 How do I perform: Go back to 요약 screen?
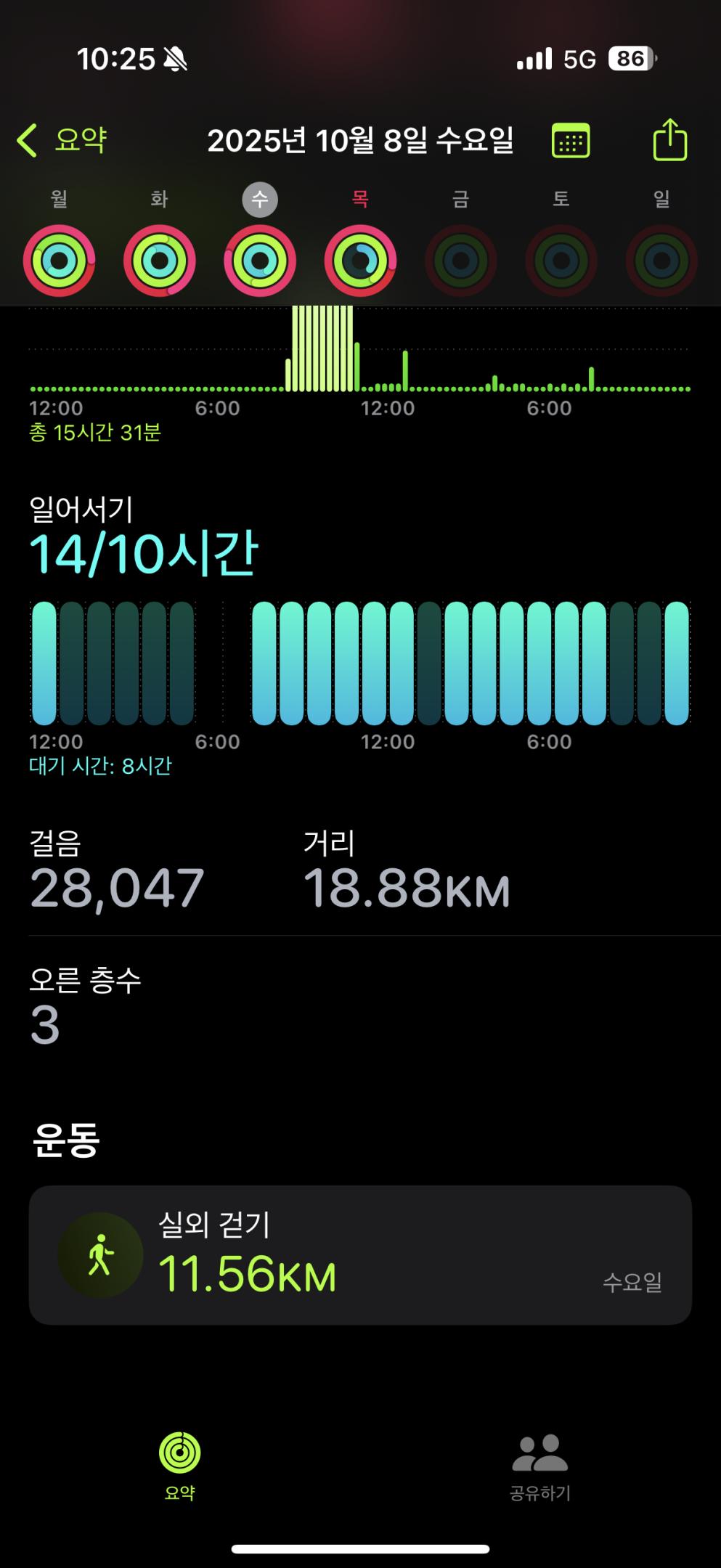click(x=62, y=140)
